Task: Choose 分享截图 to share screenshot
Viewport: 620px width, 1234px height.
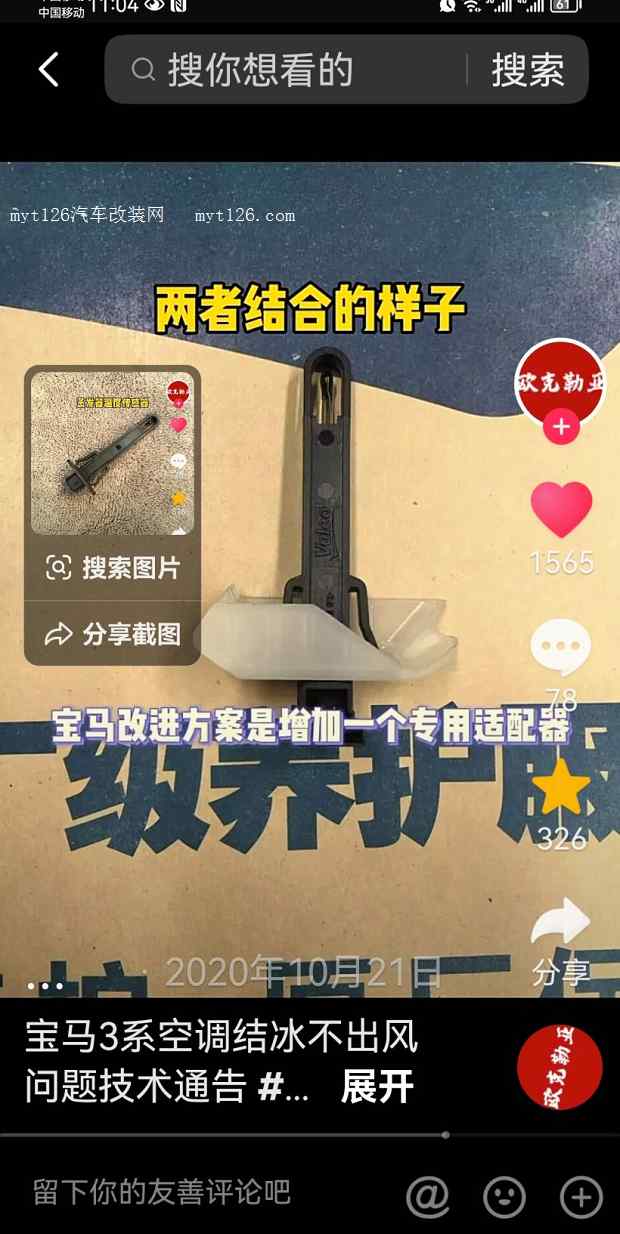Action: pos(114,634)
